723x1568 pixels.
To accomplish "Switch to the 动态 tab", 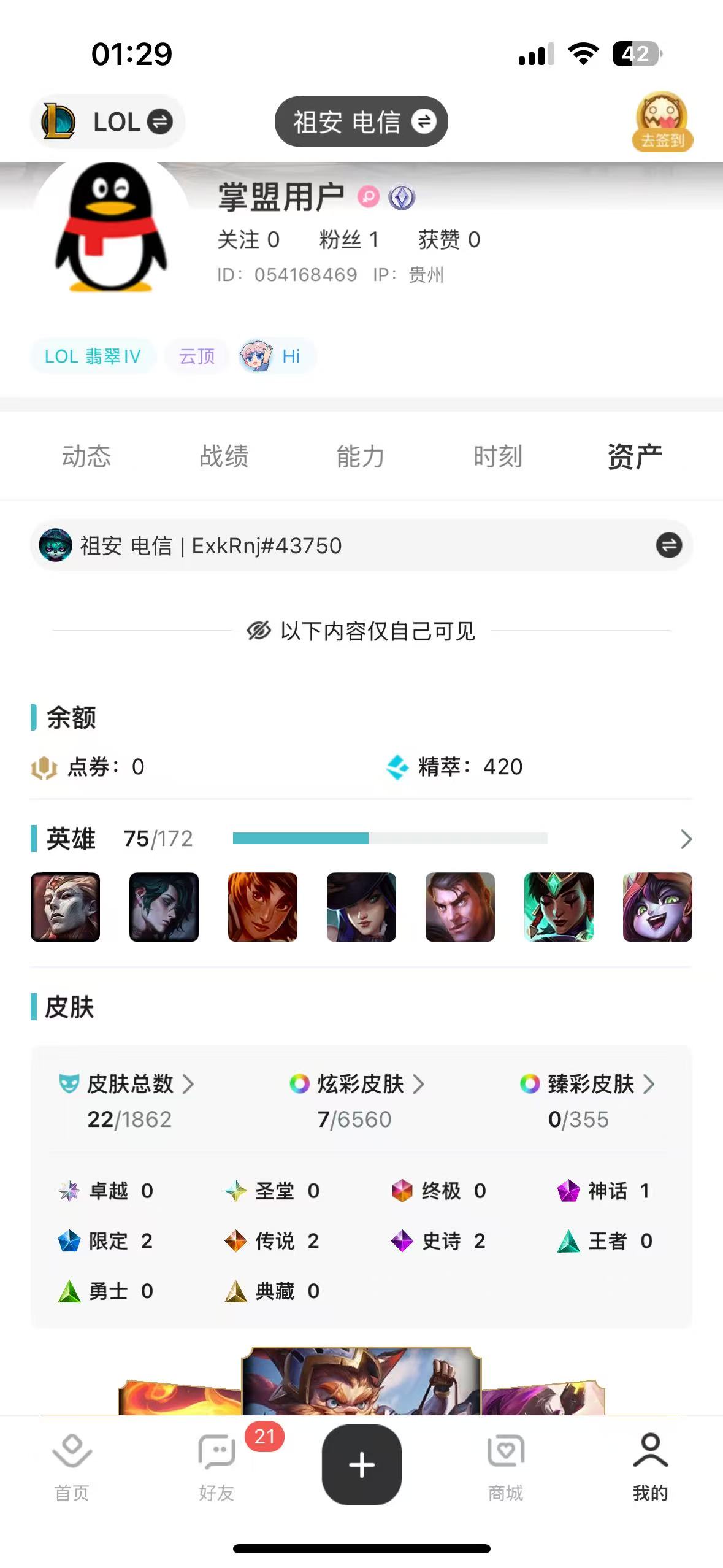I will (x=86, y=456).
